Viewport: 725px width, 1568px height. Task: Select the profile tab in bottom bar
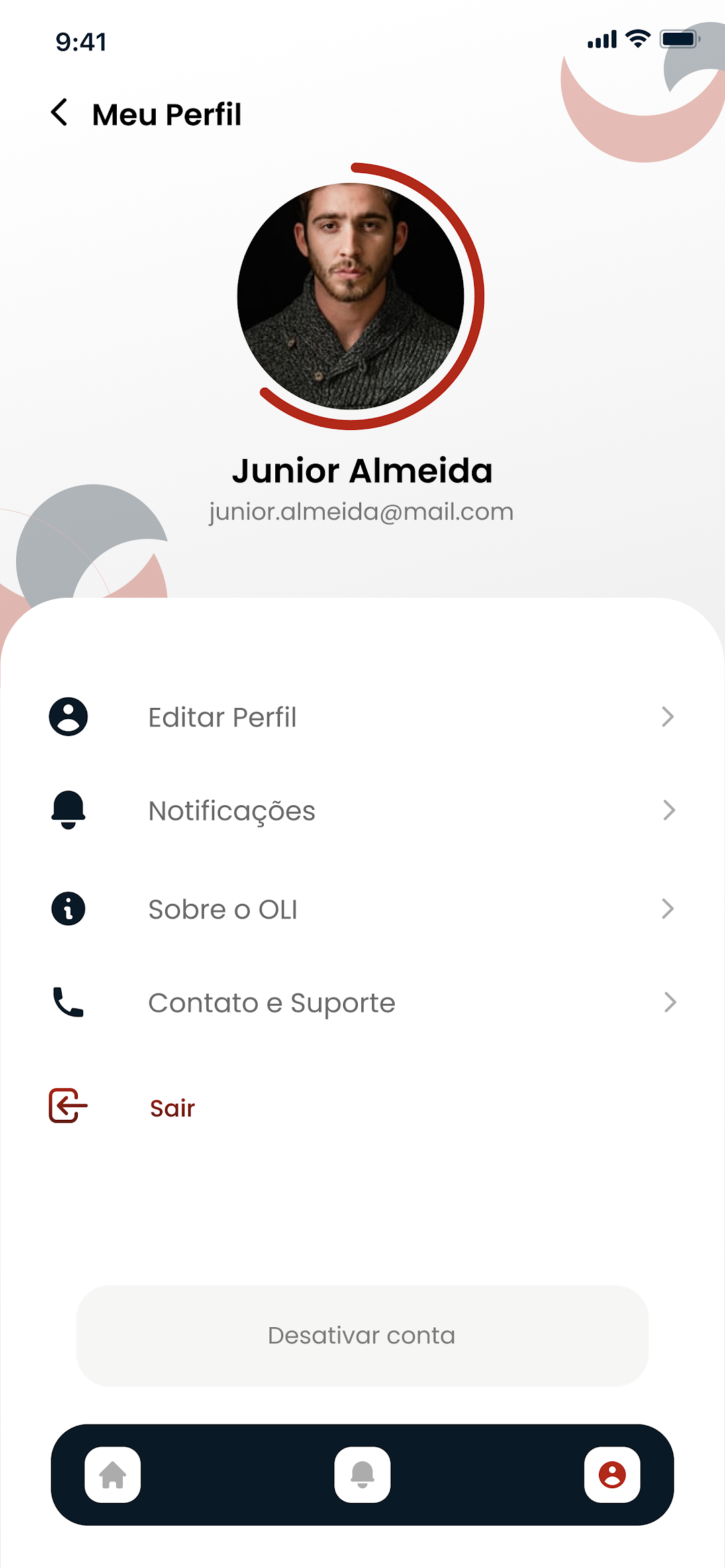click(612, 1475)
